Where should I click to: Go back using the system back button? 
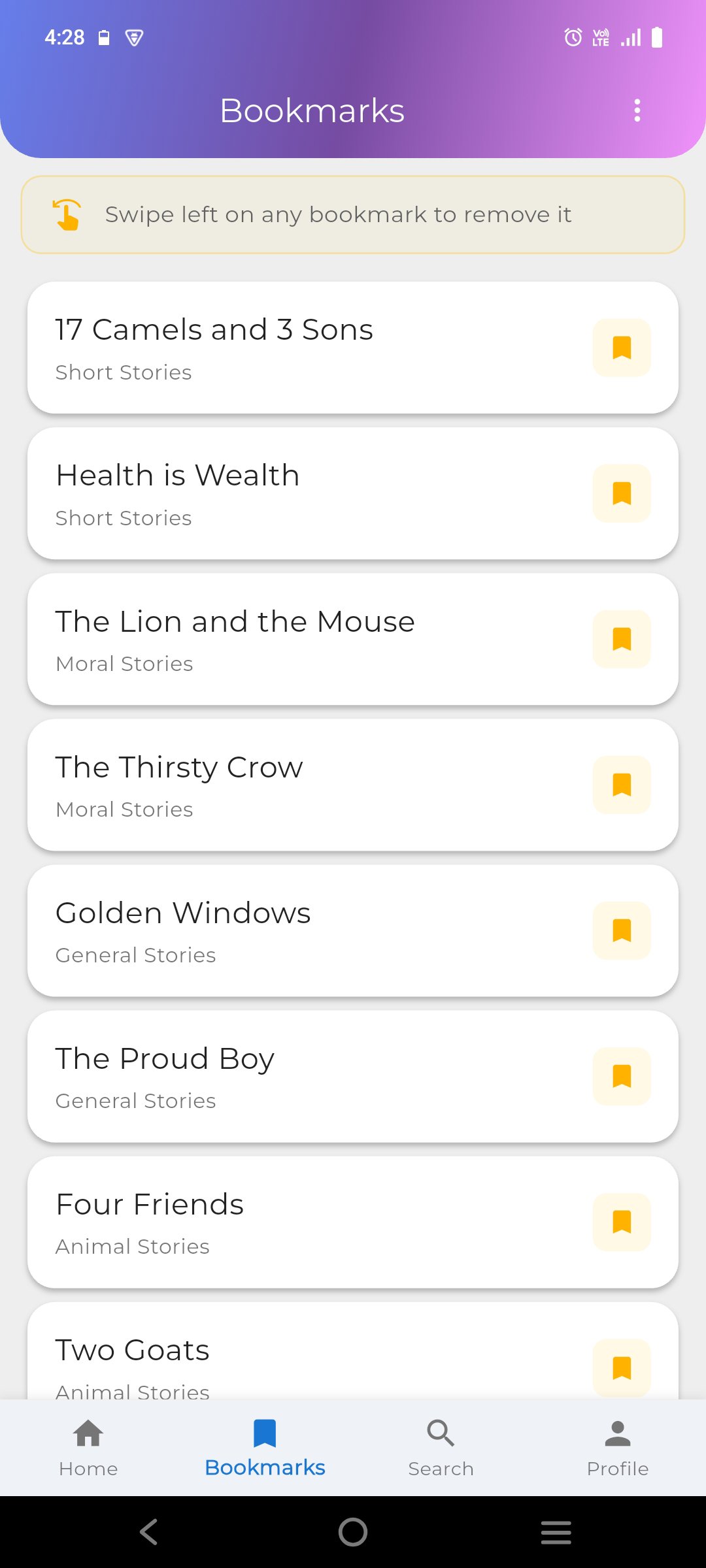pos(149,1532)
